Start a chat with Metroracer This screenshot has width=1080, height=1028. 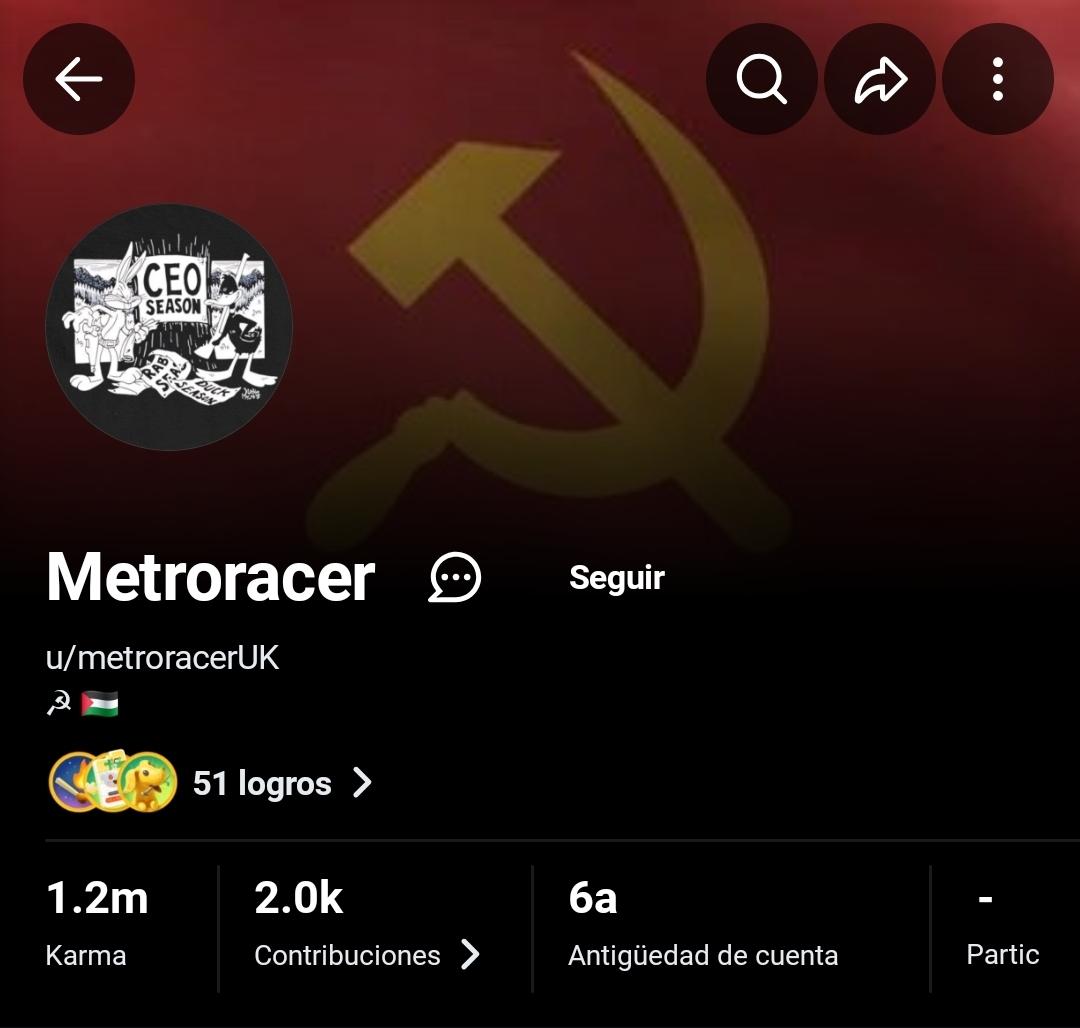pyautogui.click(x=455, y=578)
